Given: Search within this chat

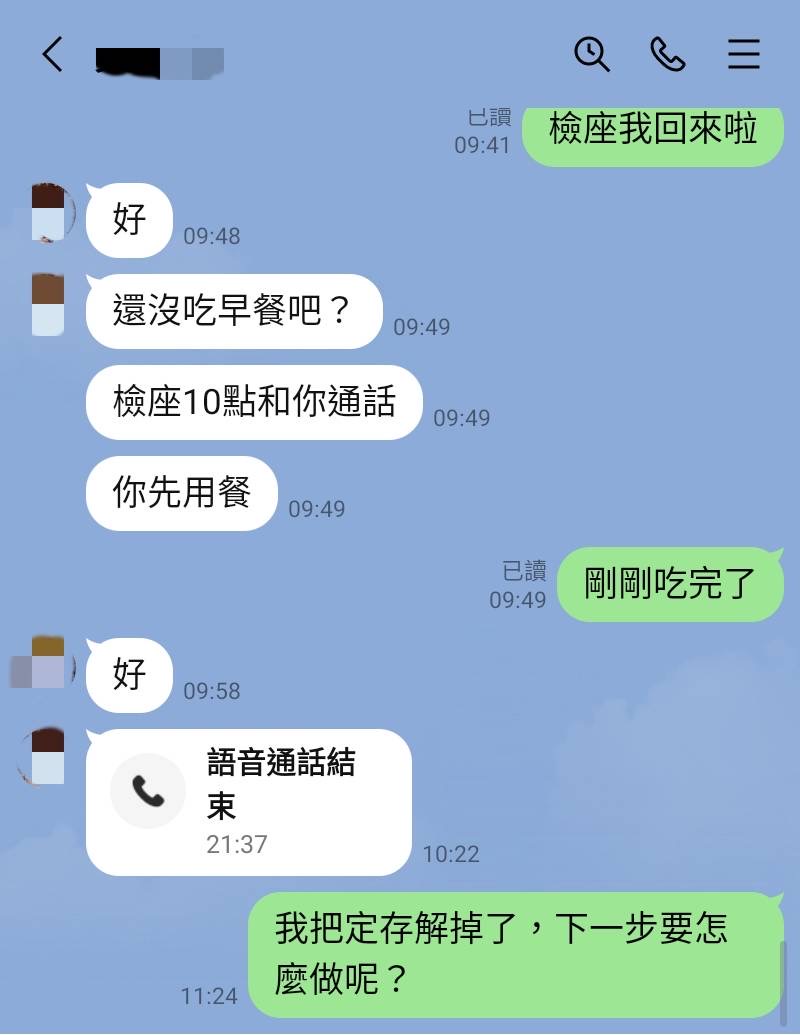Looking at the screenshot, I should click(x=592, y=54).
